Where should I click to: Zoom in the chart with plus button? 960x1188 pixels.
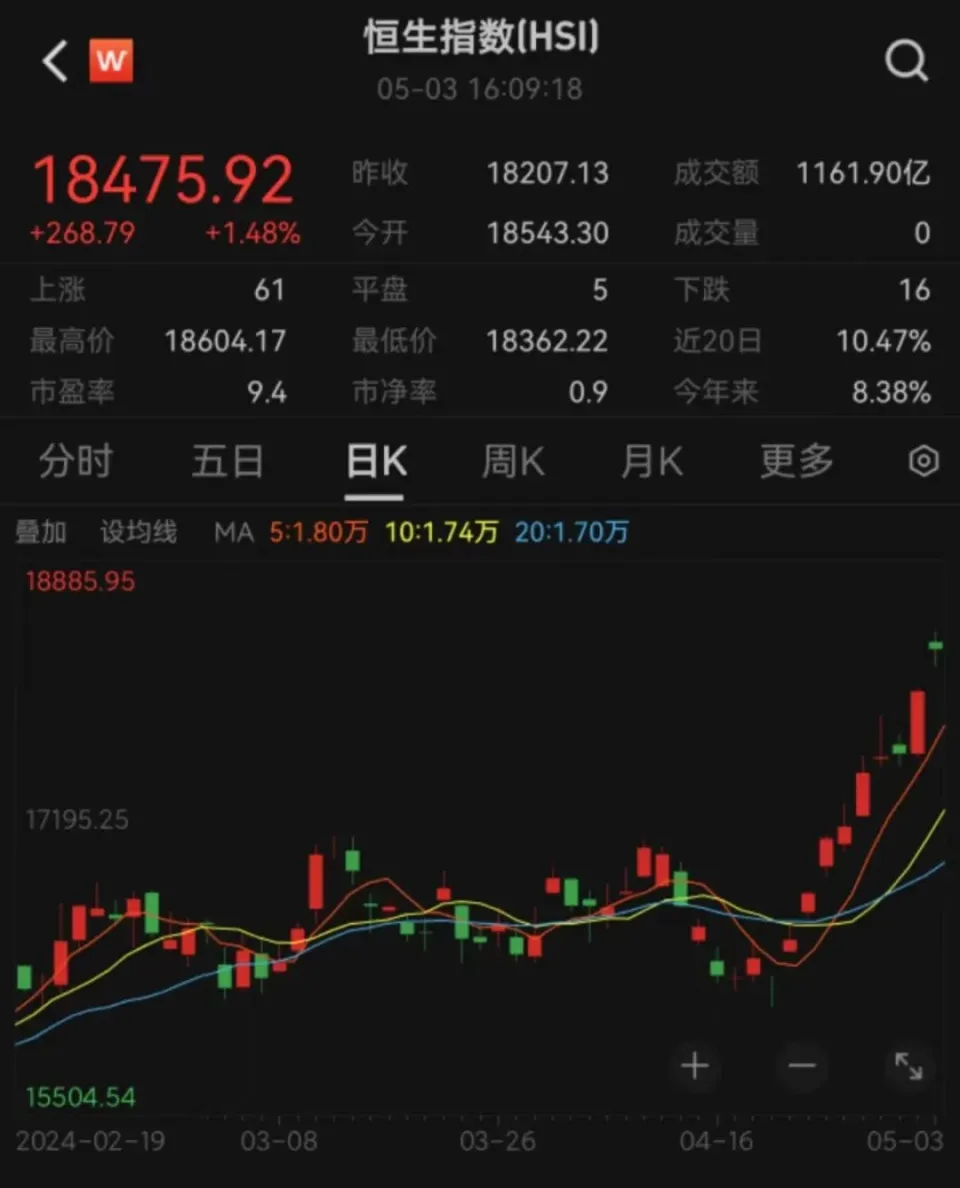tap(694, 1066)
